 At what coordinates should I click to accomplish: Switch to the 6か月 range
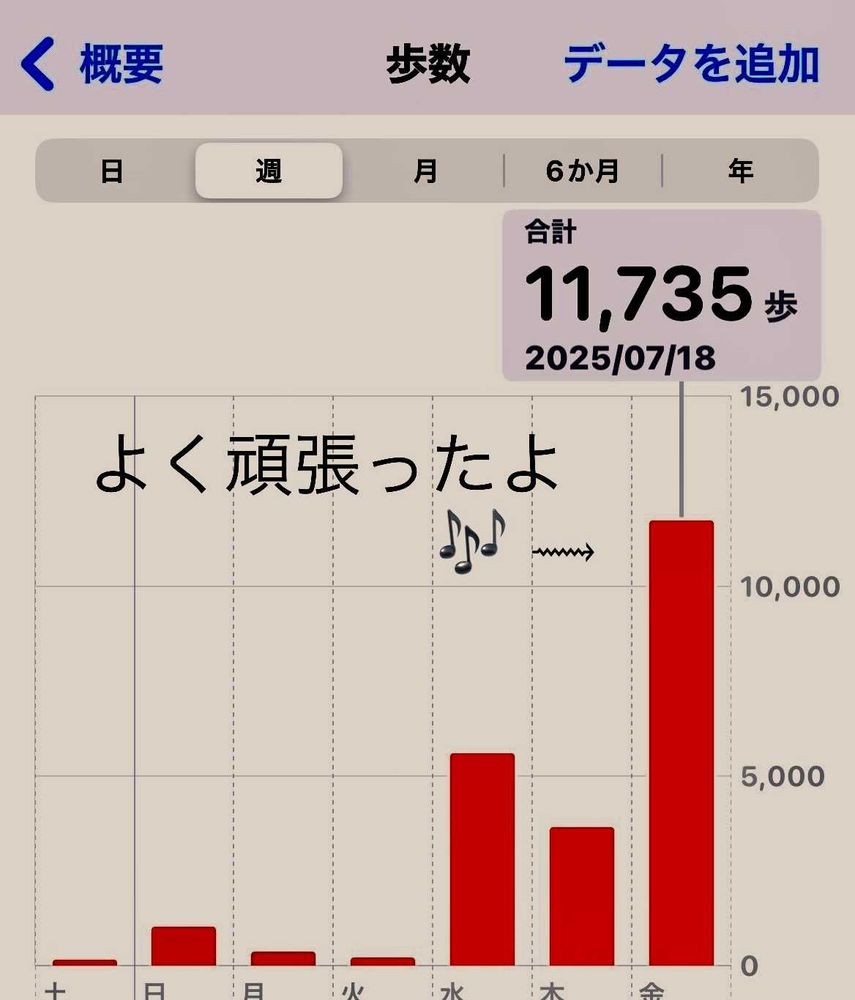583,171
